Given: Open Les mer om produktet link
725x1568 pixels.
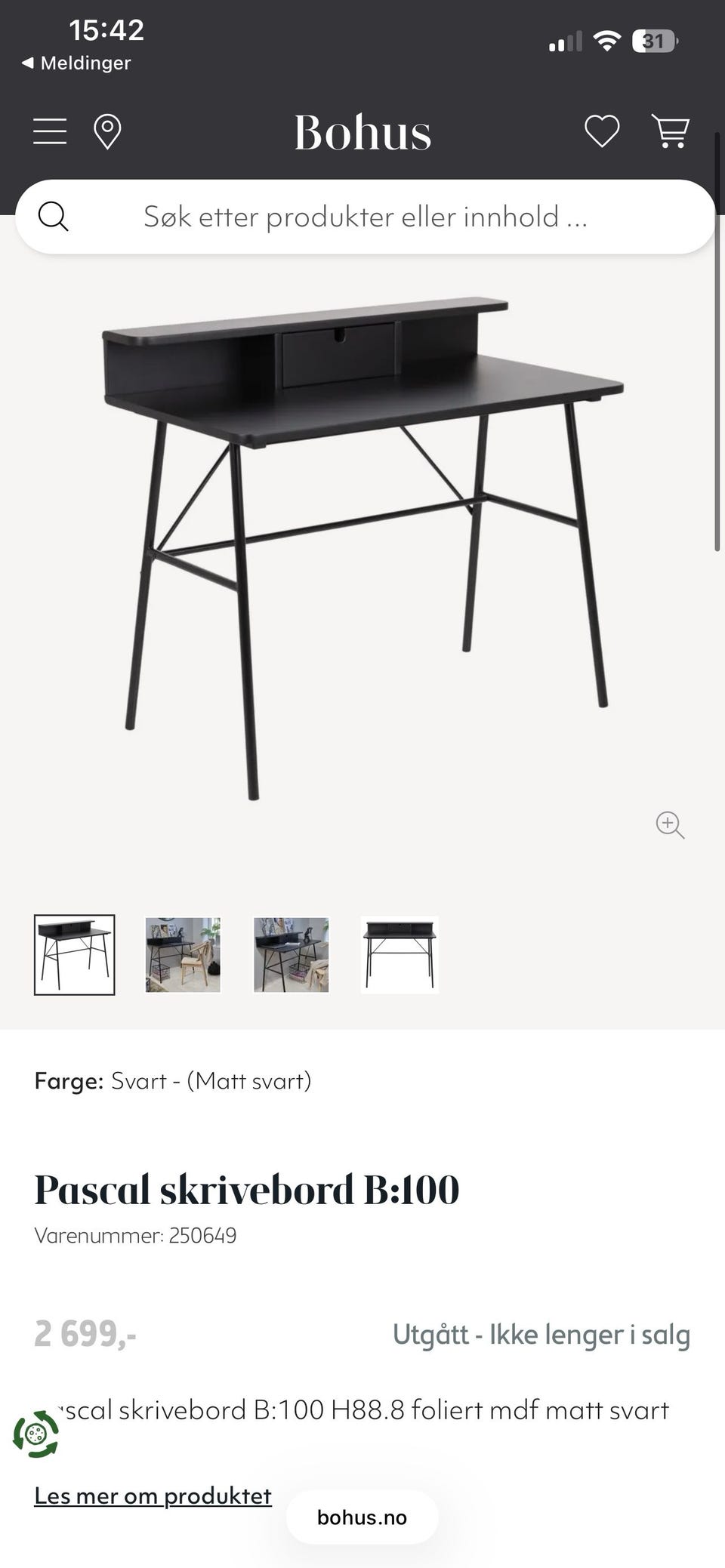Looking at the screenshot, I should (x=153, y=1496).
